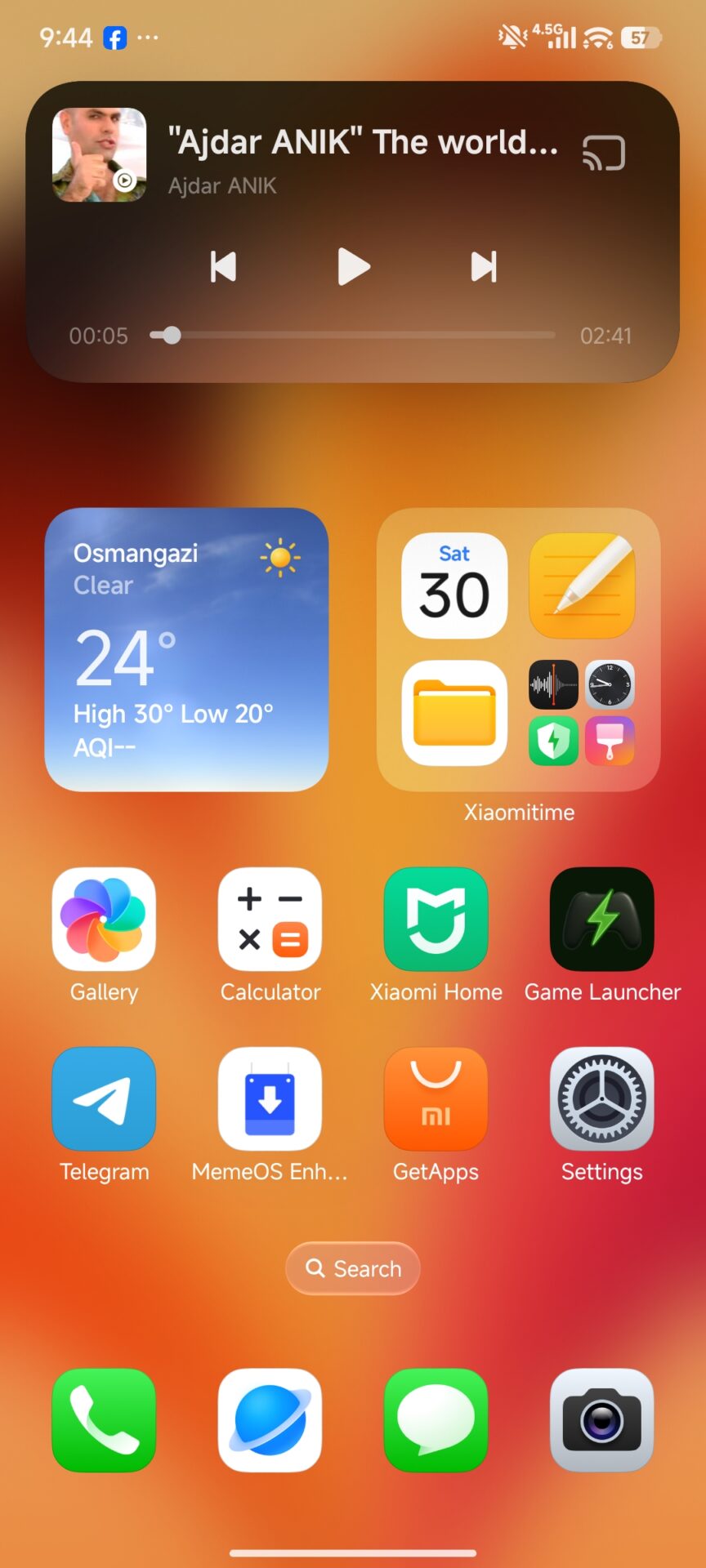
Task: Open the Calendar app showing Sat 30
Action: (x=454, y=586)
